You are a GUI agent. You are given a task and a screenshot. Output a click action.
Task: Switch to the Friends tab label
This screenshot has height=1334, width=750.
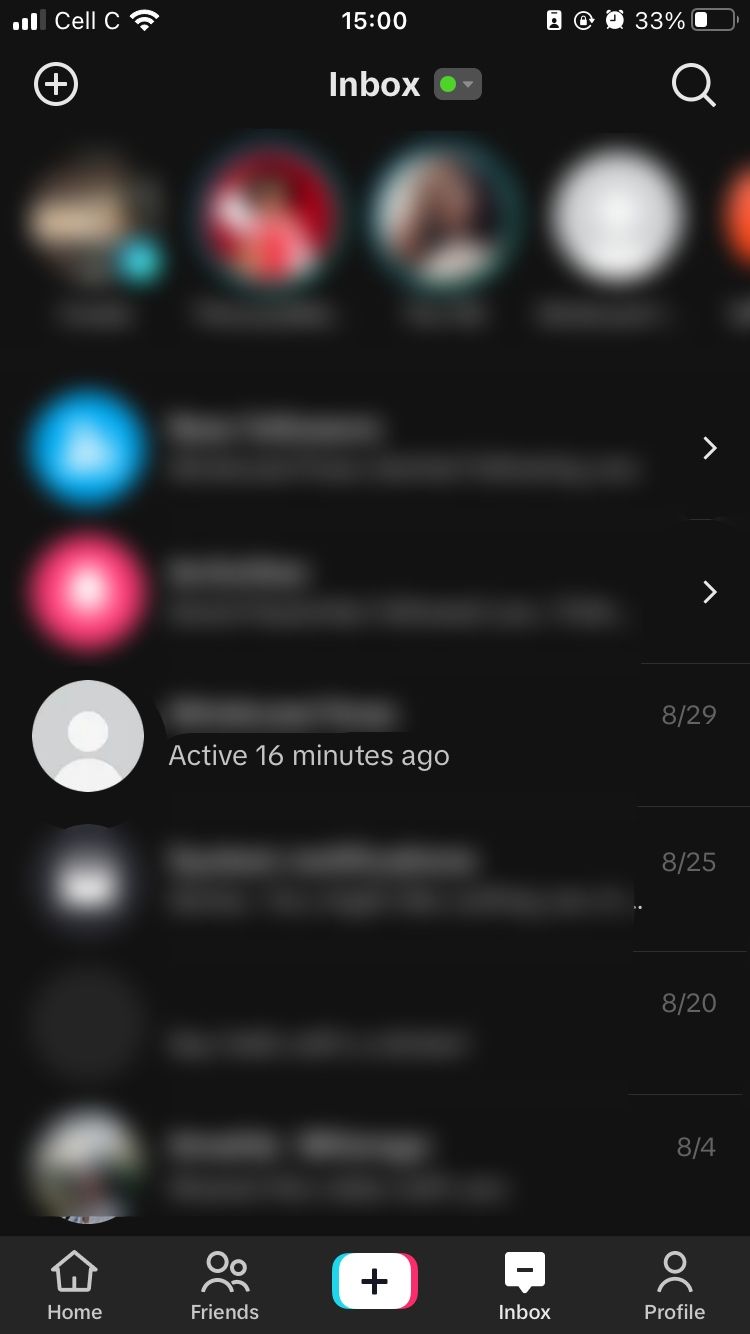224,1312
